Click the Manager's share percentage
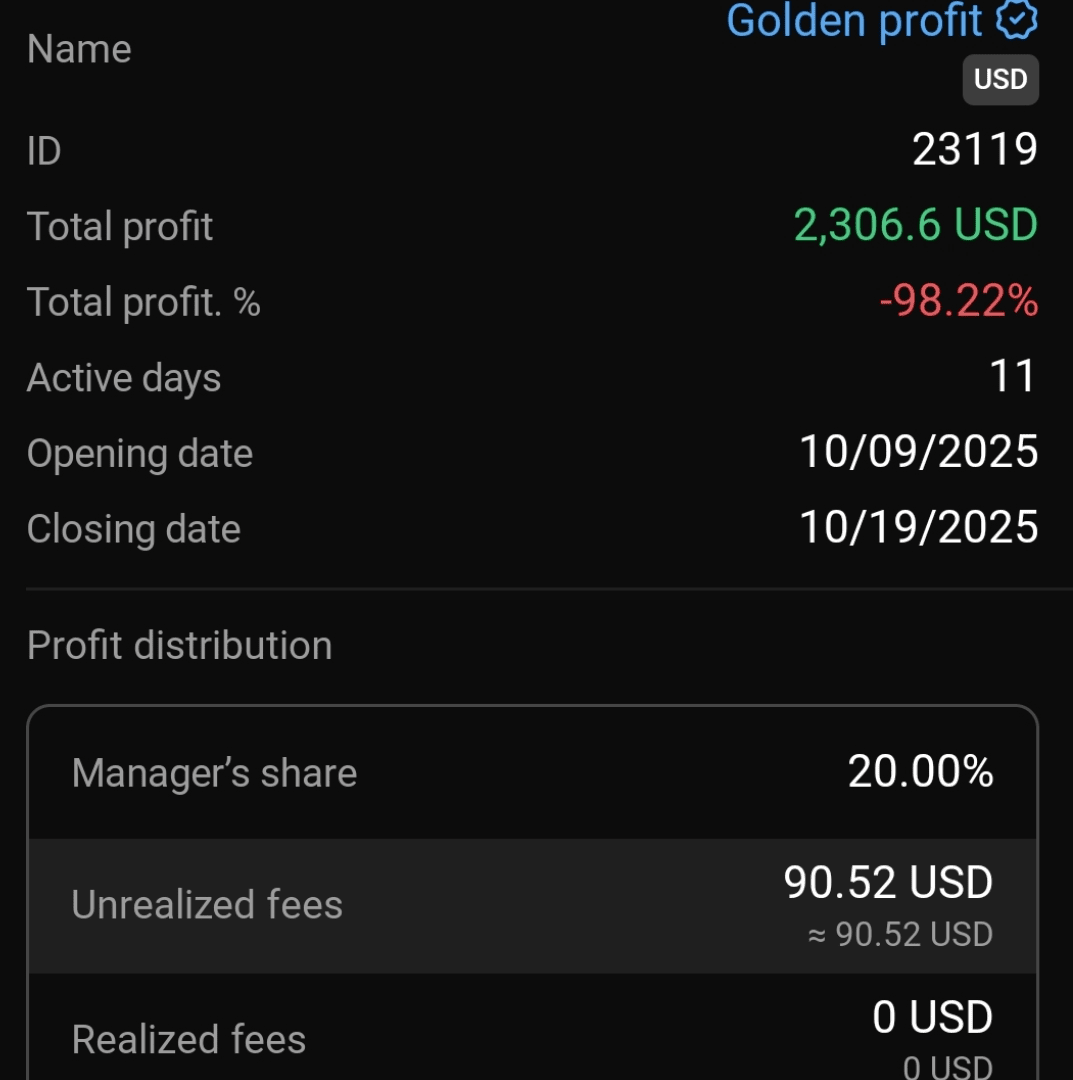Screen dimensions: 1073x1080 pyautogui.click(x=918, y=771)
